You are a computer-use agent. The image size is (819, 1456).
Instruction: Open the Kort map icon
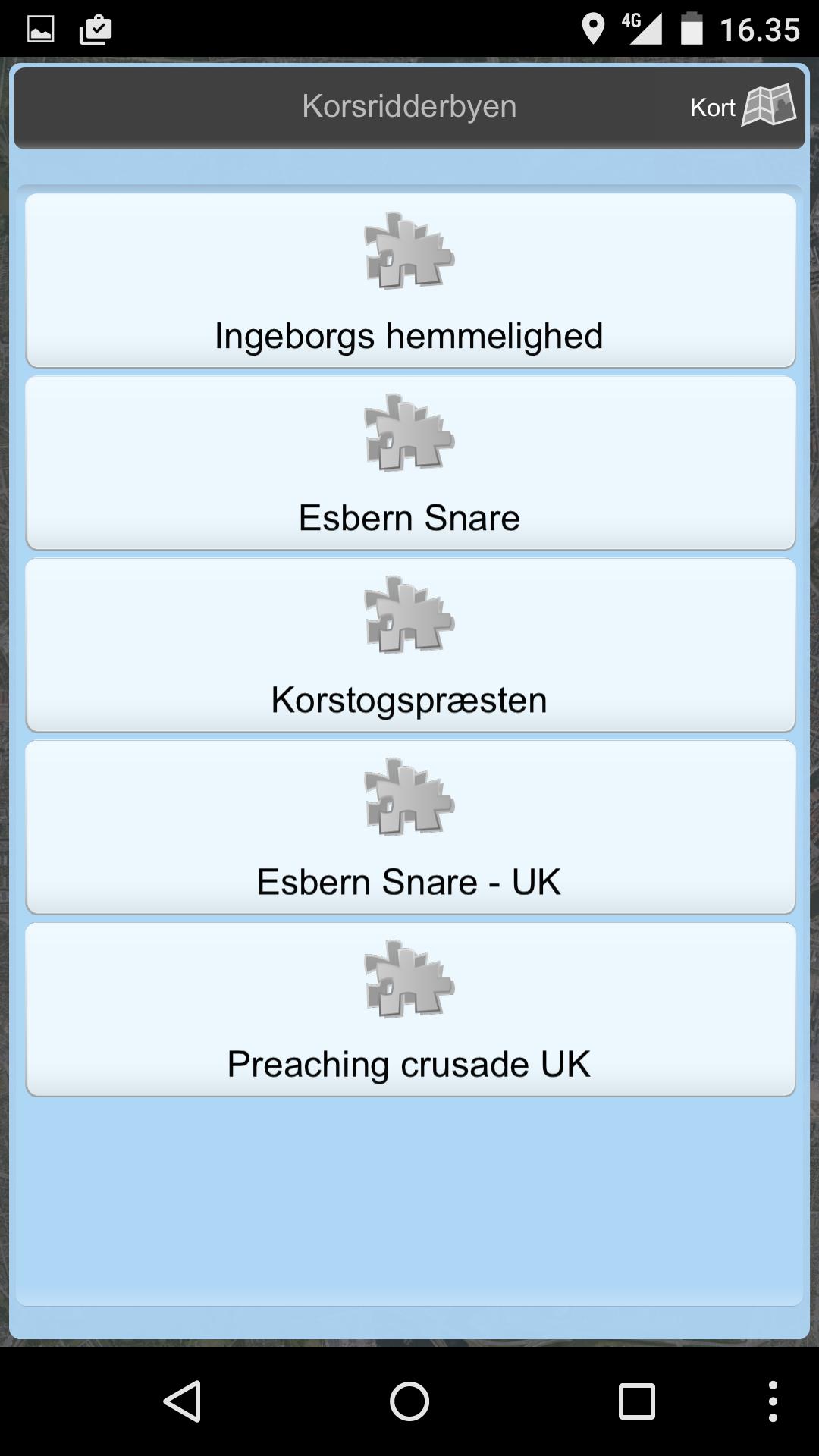tap(769, 106)
